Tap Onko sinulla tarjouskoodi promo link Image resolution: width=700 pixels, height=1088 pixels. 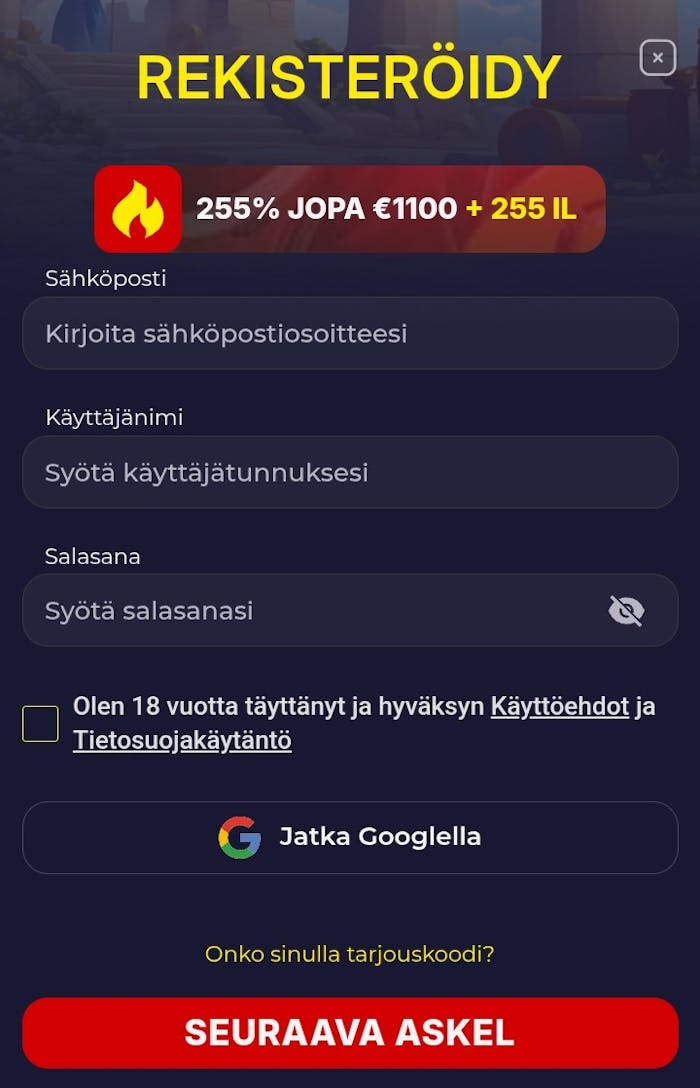[x=350, y=954]
